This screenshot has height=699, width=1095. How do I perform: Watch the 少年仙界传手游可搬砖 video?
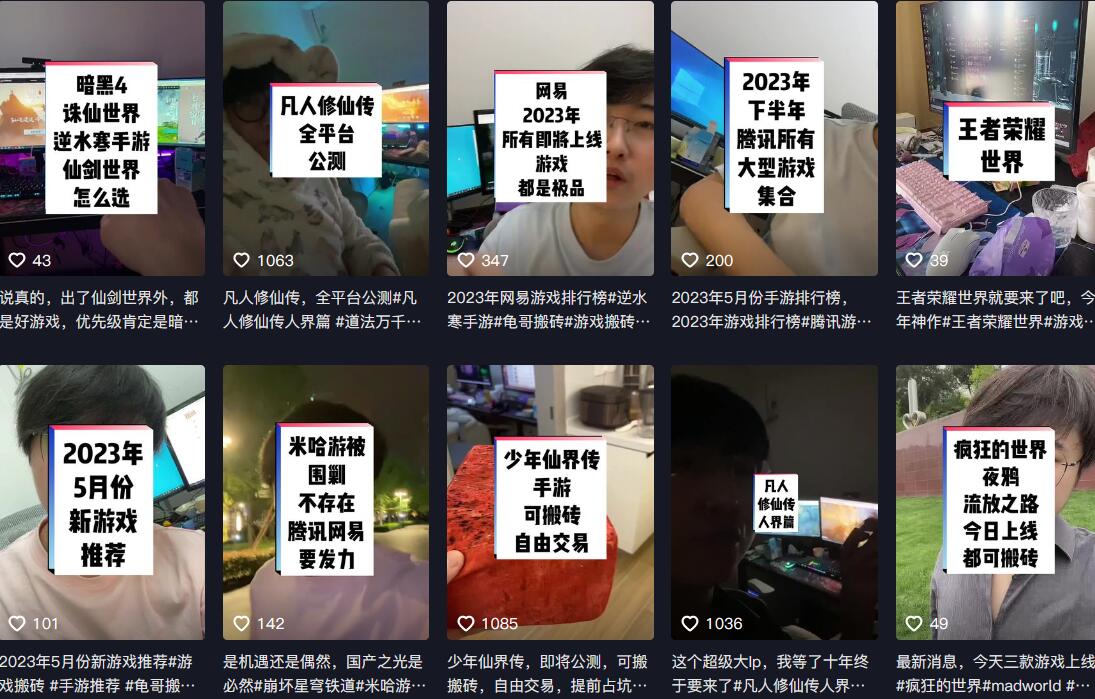click(550, 502)
